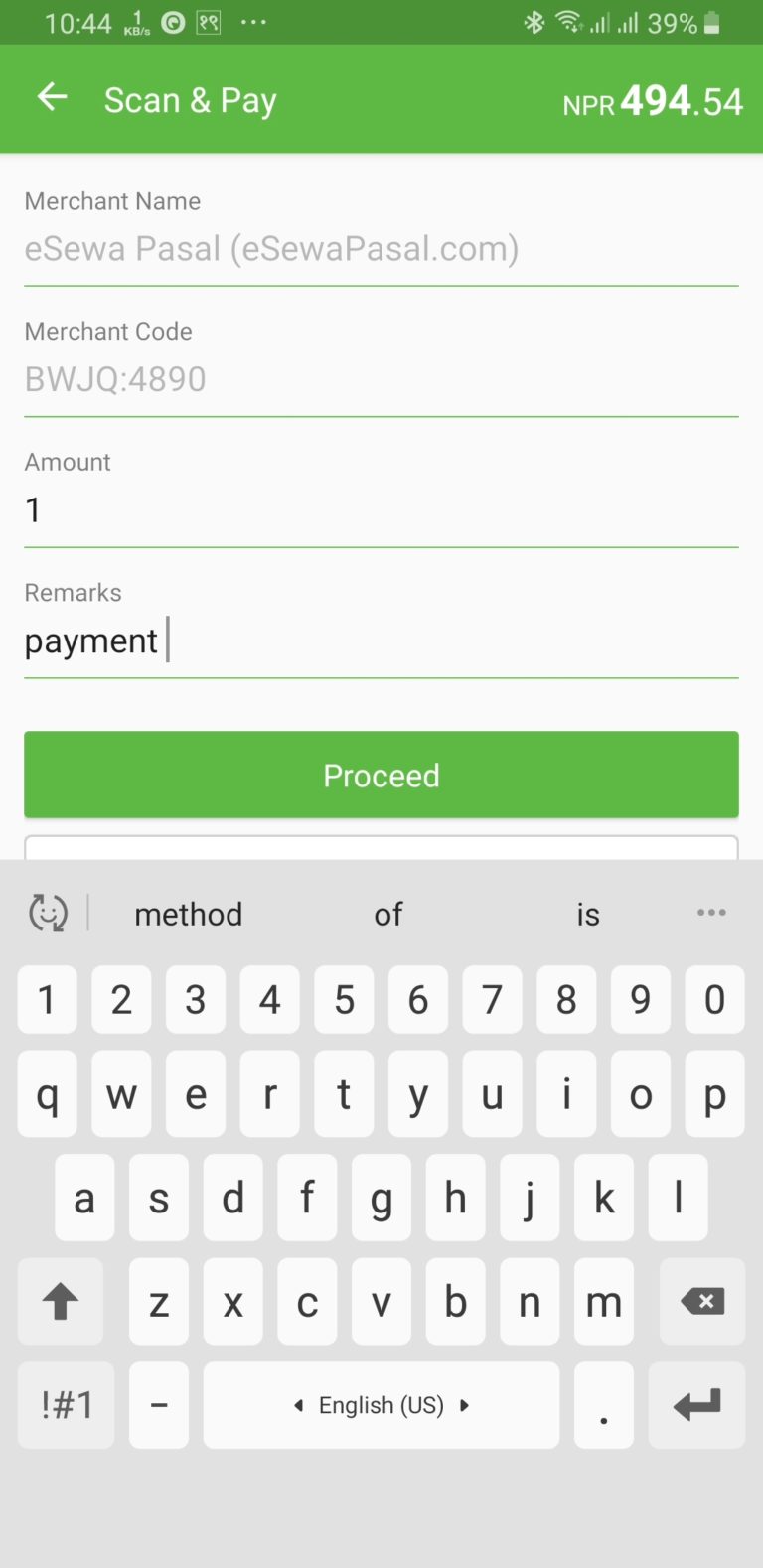Tap the overflow dots in the suggestion bar
Viewport: 763px width, 1568px height.
tap(711, 912)
